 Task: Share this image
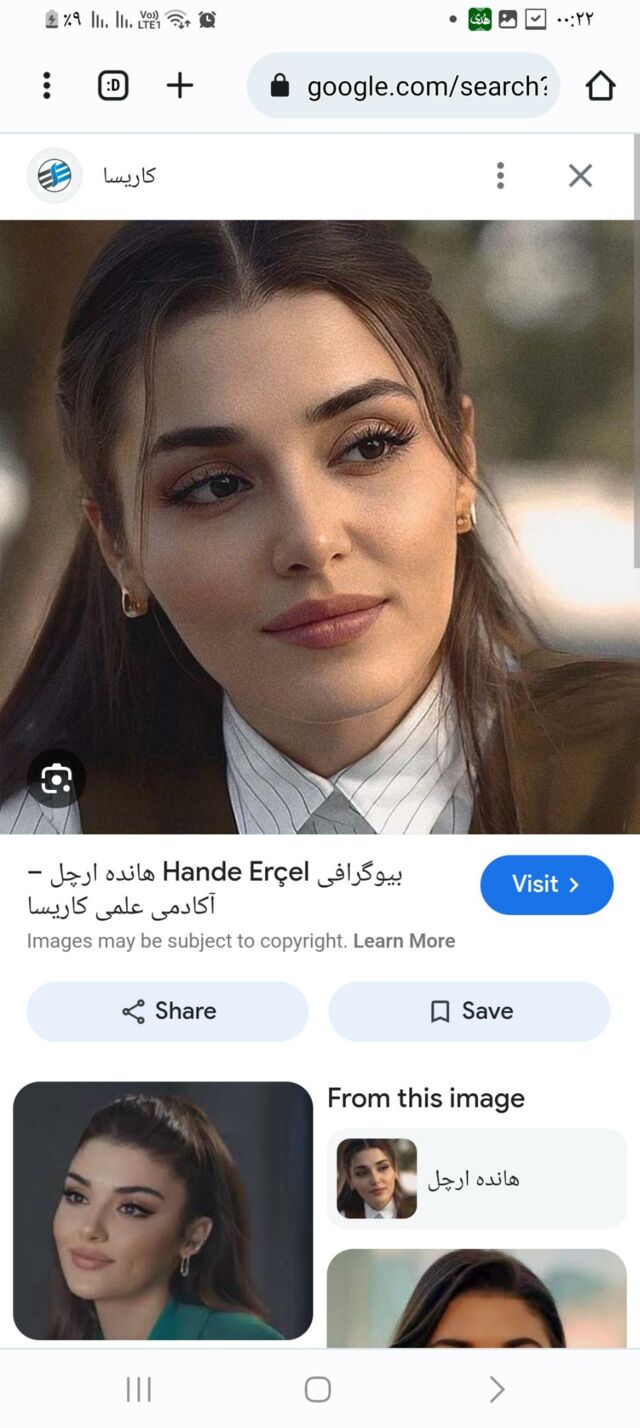tap(167, 1011)
